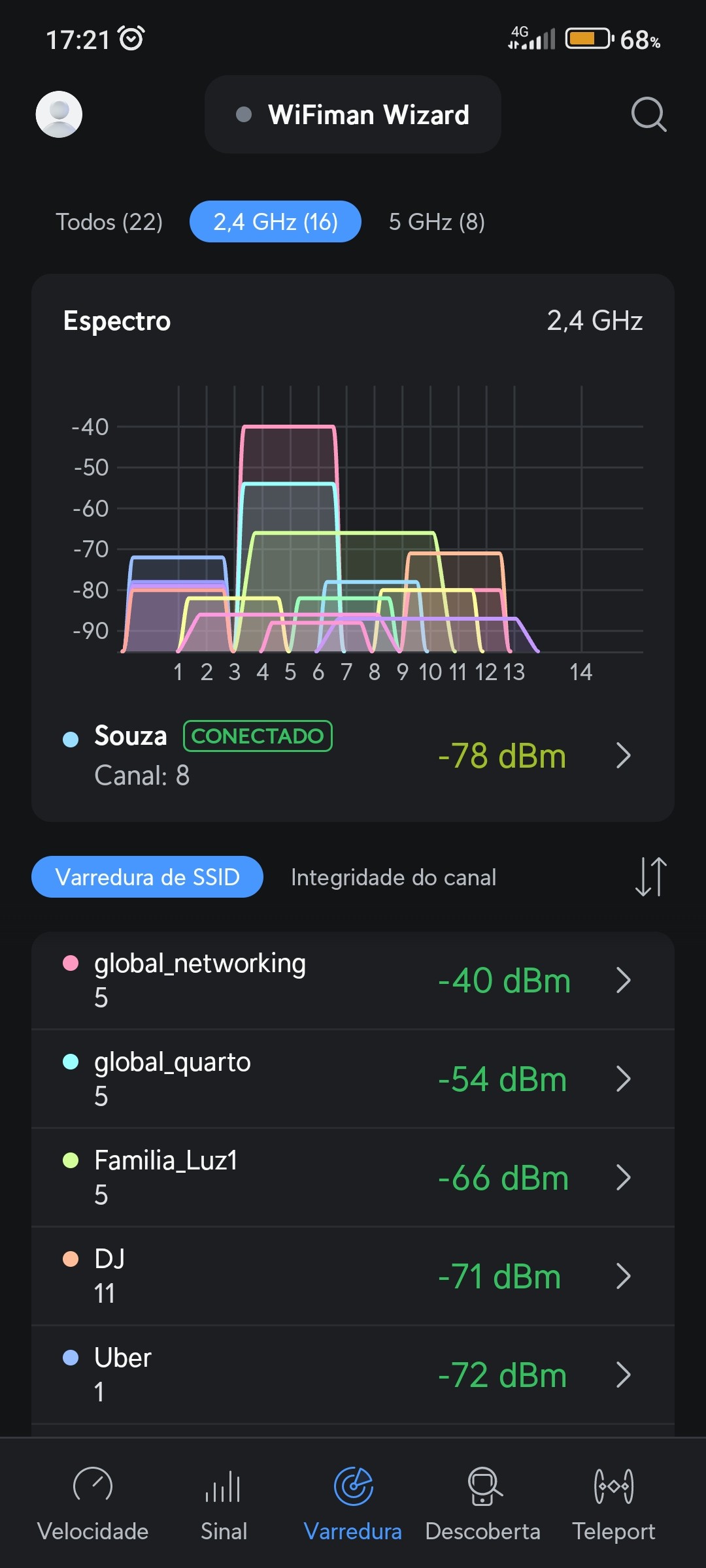Switch to the Todos (22) filter
706x1568 pixels.
pos(109,222)
